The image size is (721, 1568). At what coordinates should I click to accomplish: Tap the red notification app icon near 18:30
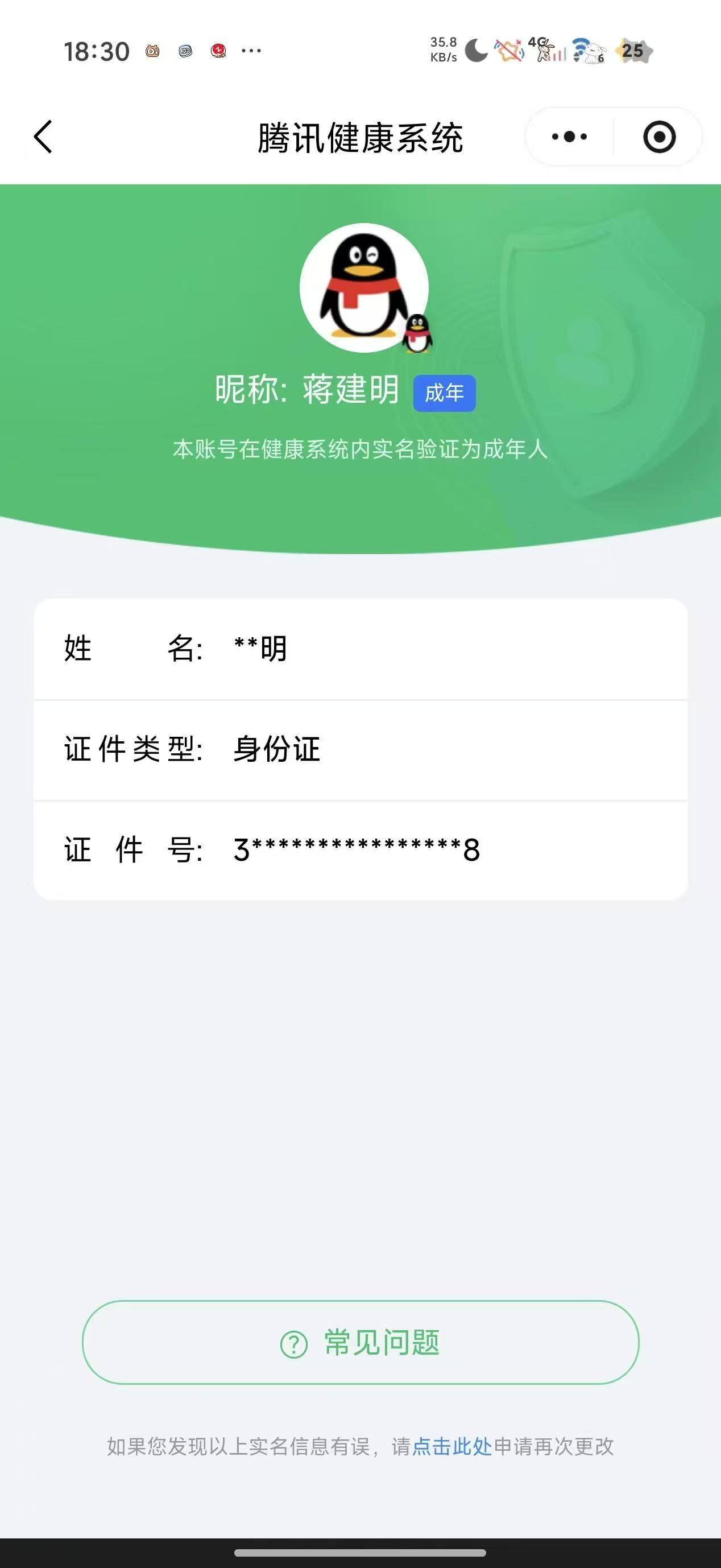click(x=218, y=51)
